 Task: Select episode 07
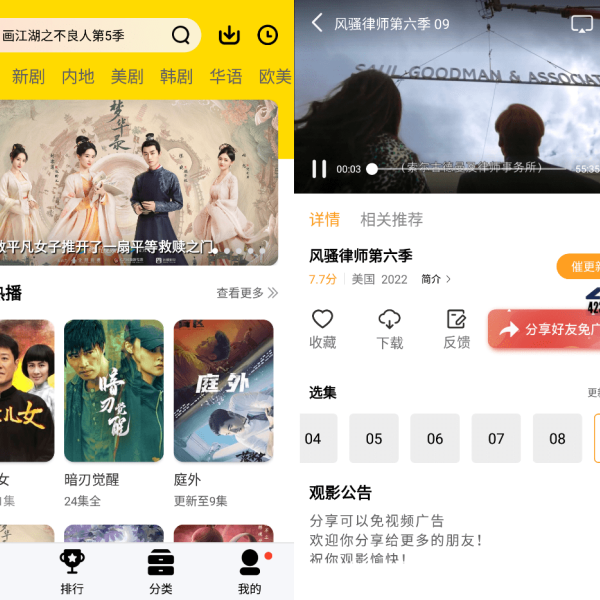tap(496, 438)
